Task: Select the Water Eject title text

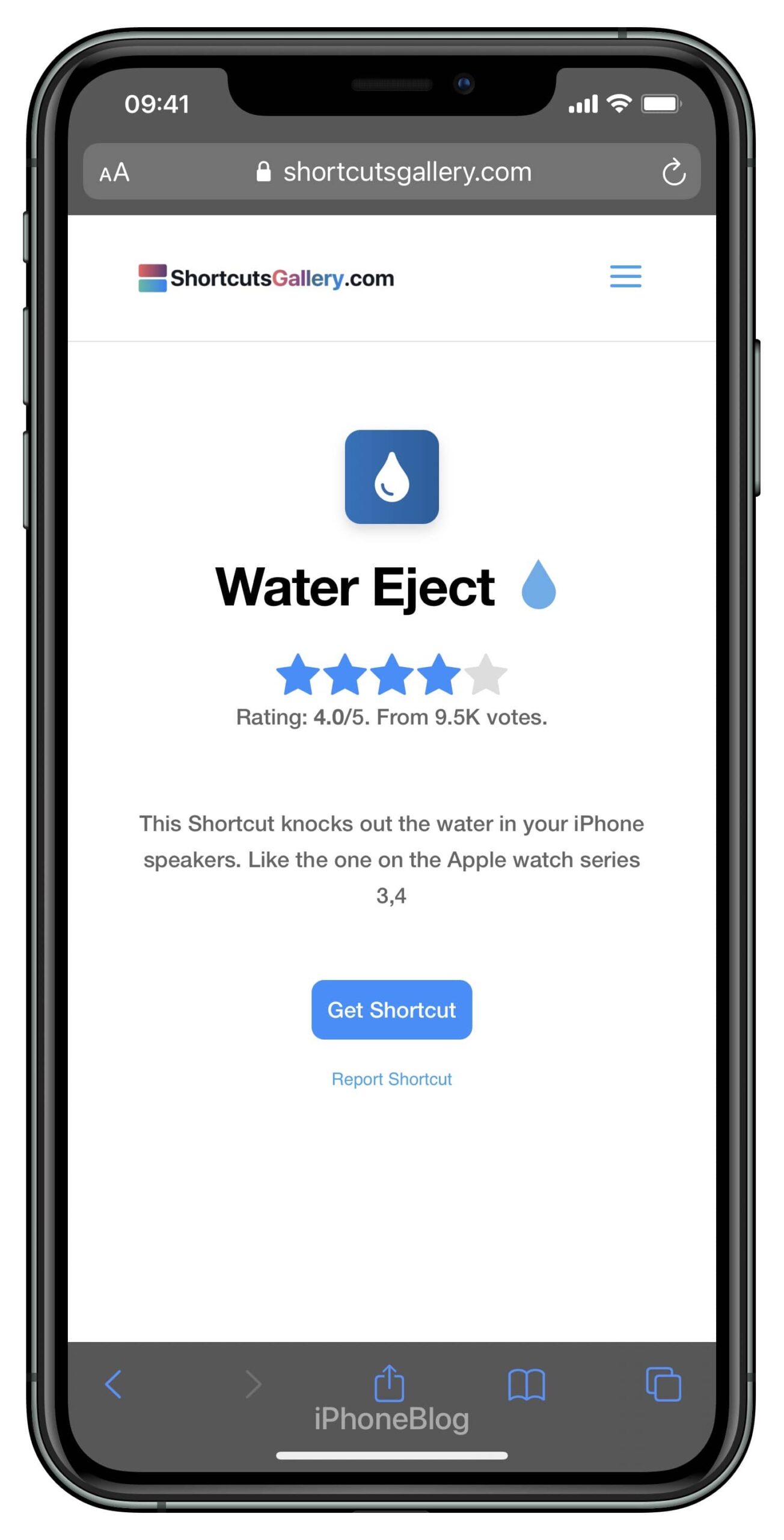Action: coord(356,585)
